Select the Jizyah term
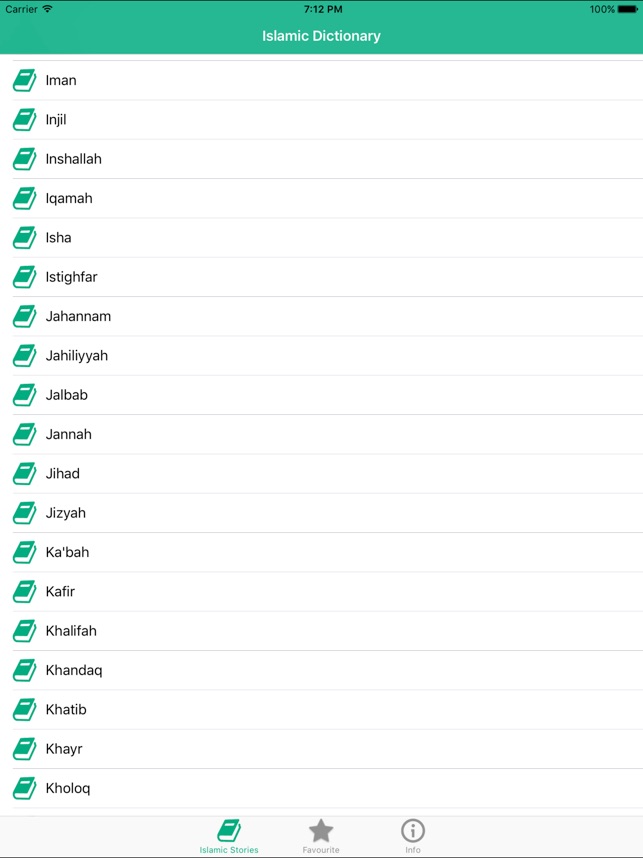 pos(65,513)
